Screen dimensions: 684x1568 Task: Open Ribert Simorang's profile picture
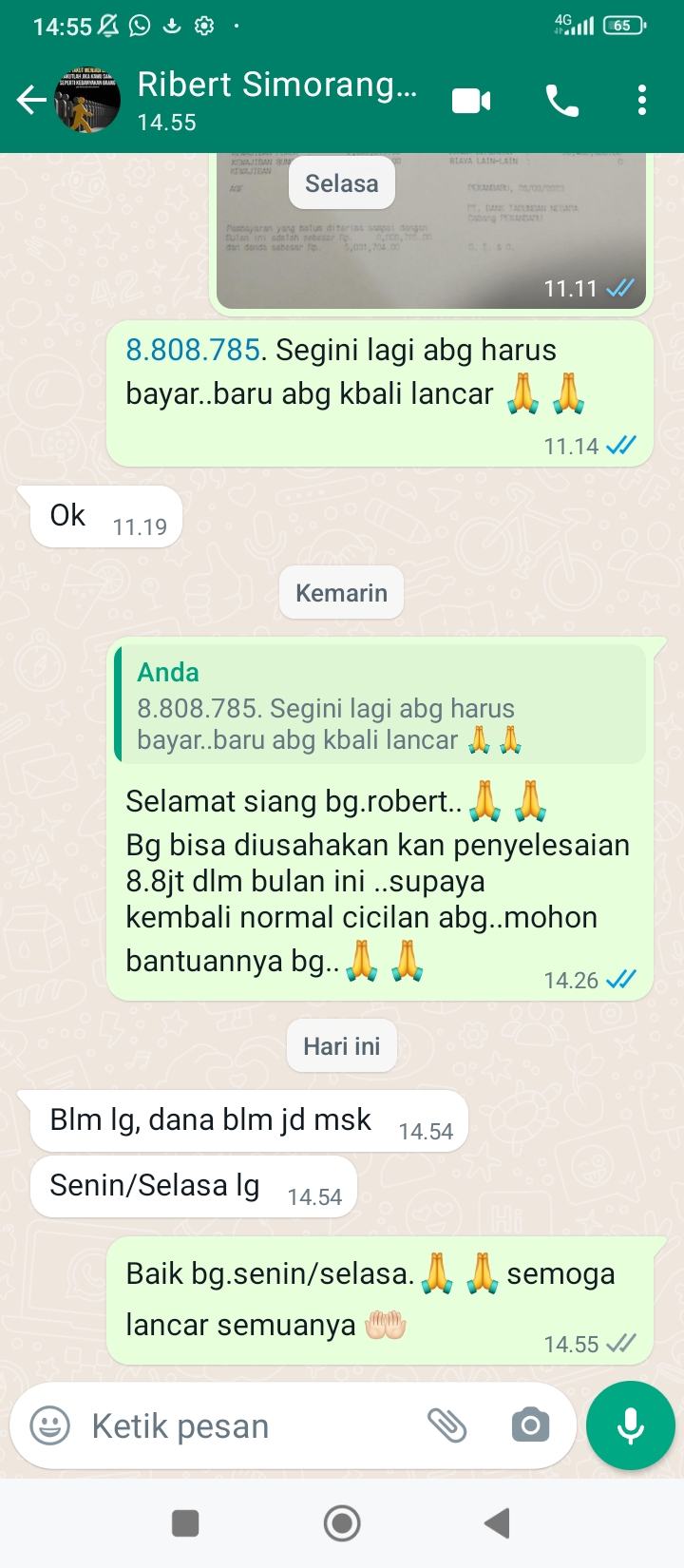(x=87, y=100)
